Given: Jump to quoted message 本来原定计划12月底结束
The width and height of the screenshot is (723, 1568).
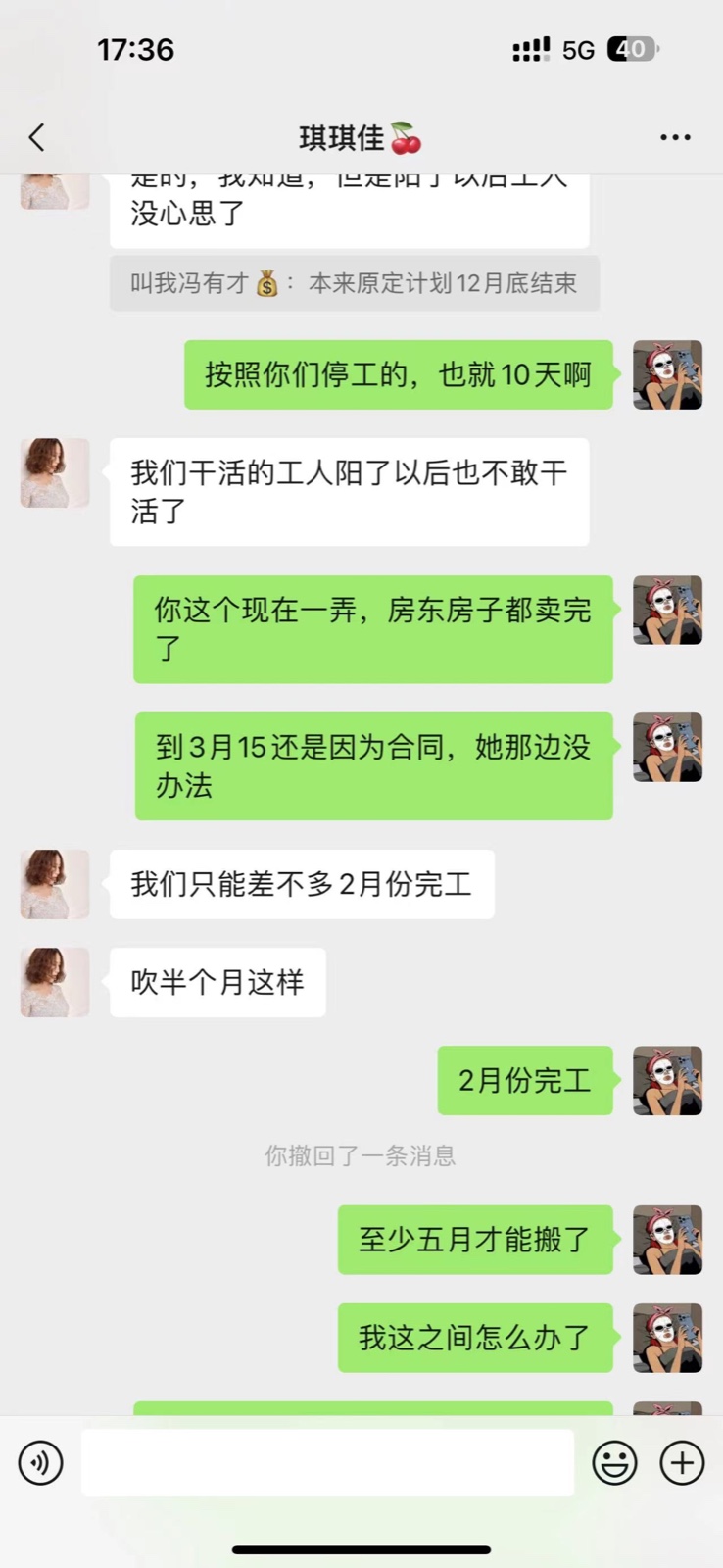Looking at the screenshot, I should coord(354,283).
